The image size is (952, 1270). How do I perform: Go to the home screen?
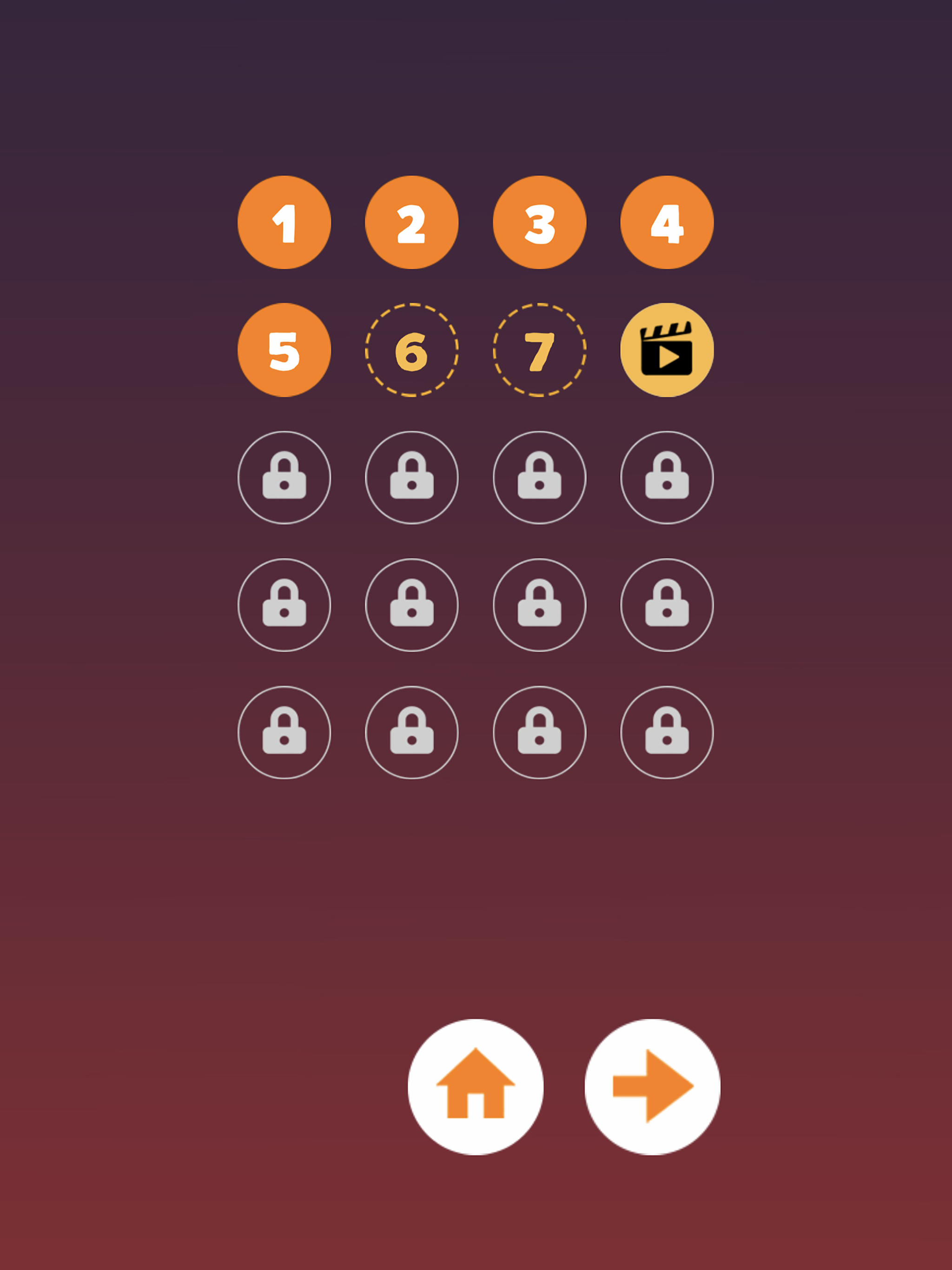(x=476, y=1086)
